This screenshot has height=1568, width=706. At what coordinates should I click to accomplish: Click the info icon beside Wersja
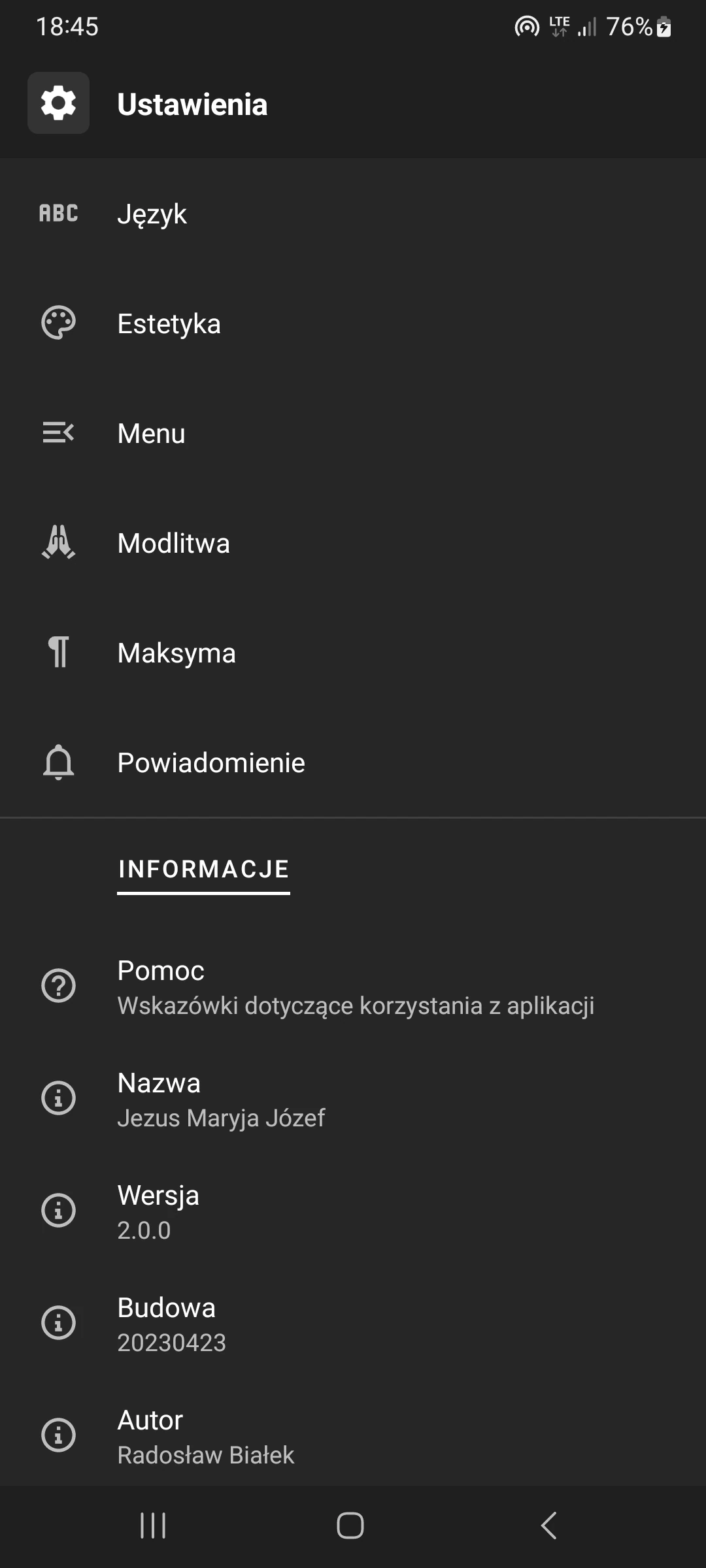[x=58, y=1211]
